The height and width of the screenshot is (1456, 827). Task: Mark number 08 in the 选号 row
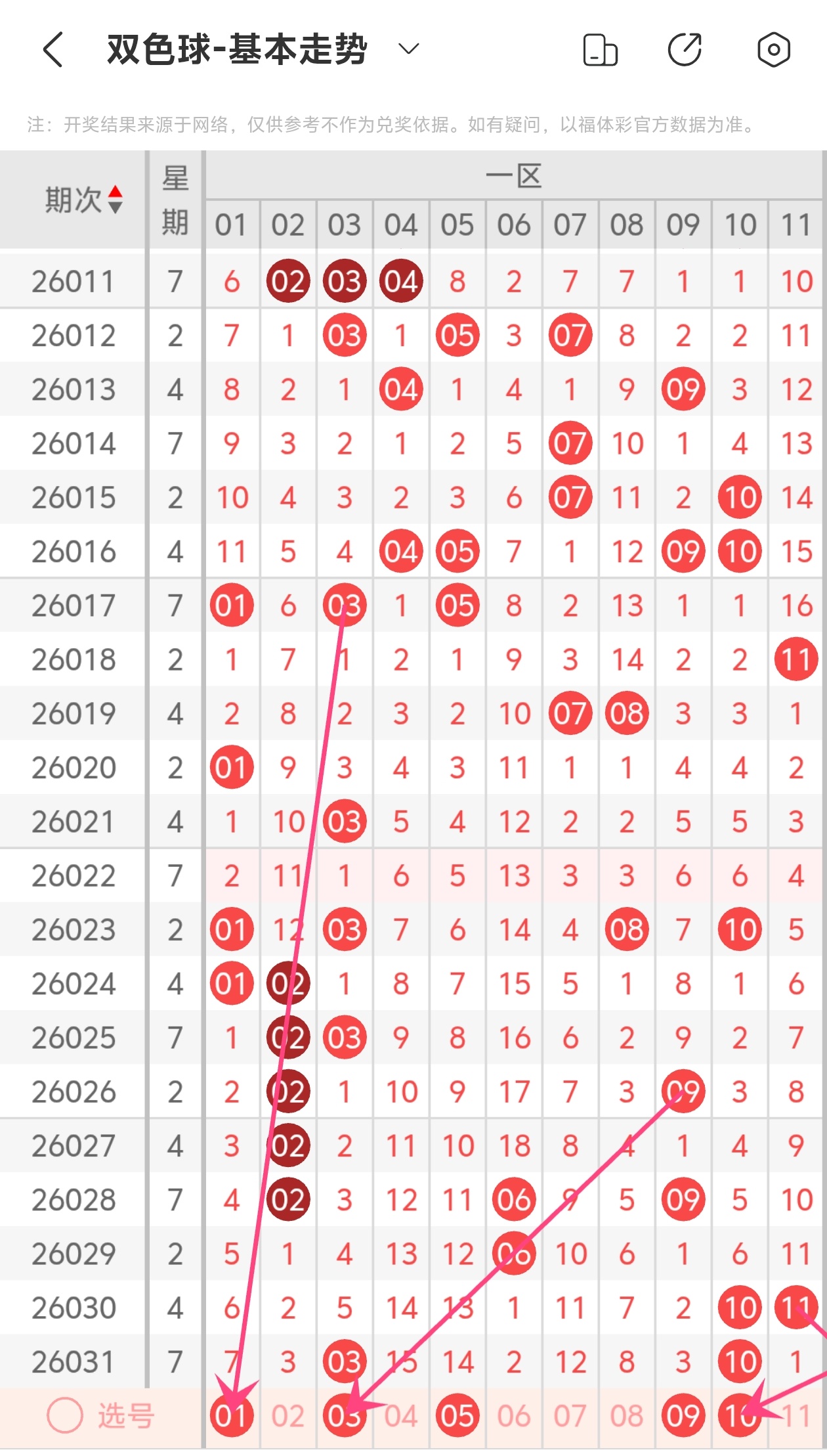pyautogui.click(x=627, y=1415)
